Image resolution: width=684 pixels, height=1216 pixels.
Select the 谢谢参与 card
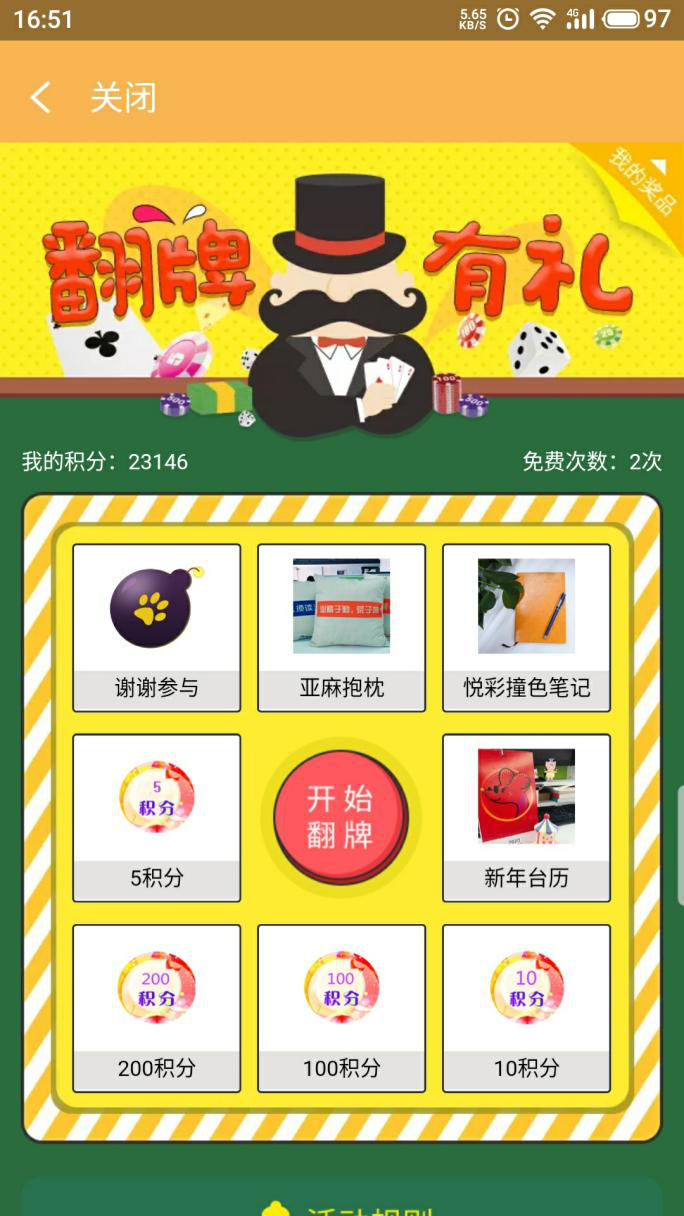point(157,628)
